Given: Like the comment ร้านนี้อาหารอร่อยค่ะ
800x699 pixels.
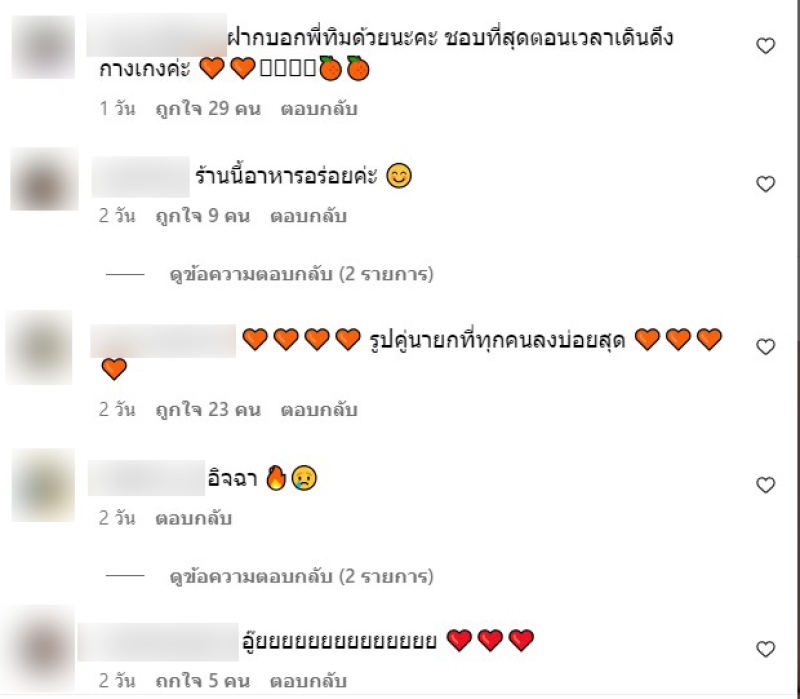Looking at the screenshot, I should (x=765, y=184).
